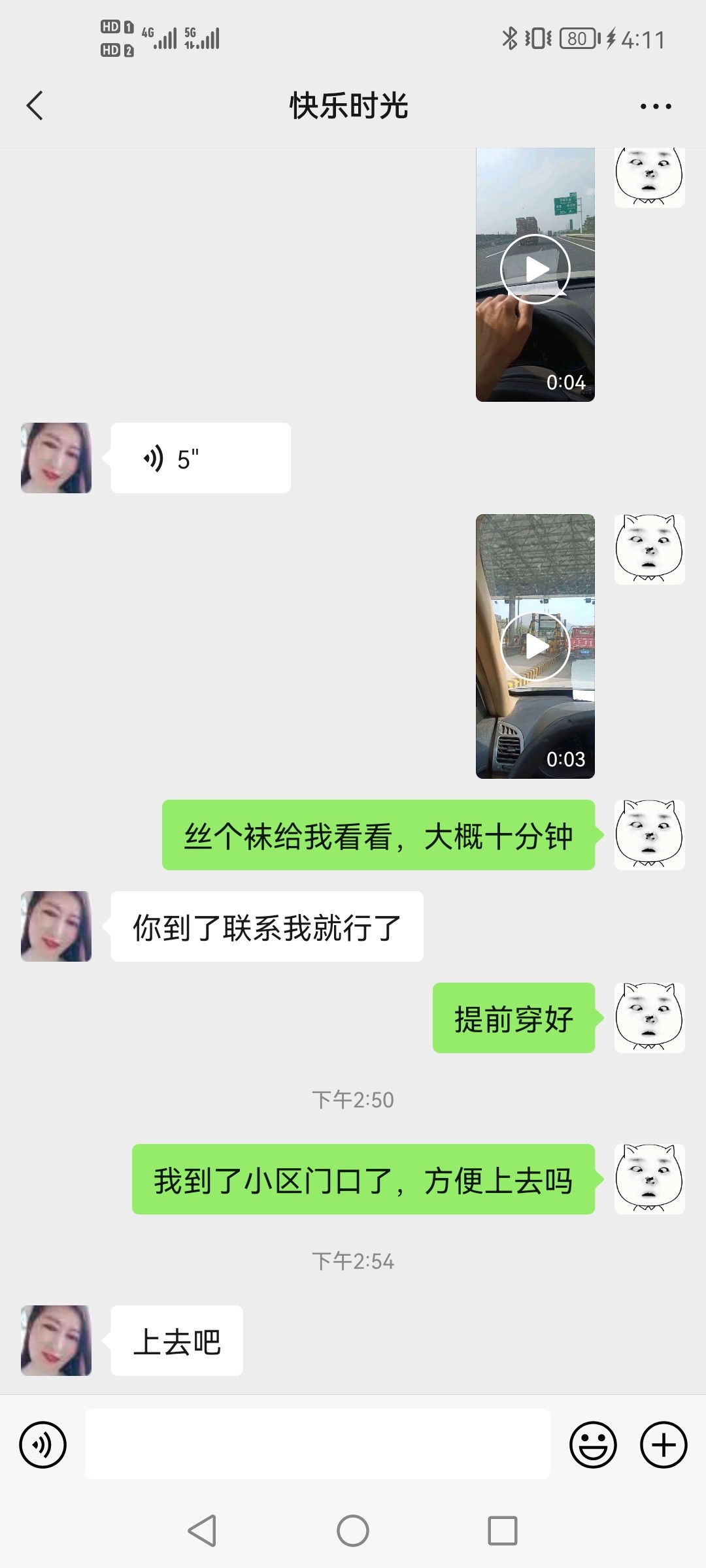Select the green message 提前穿好

click(x=514, y=1017)
